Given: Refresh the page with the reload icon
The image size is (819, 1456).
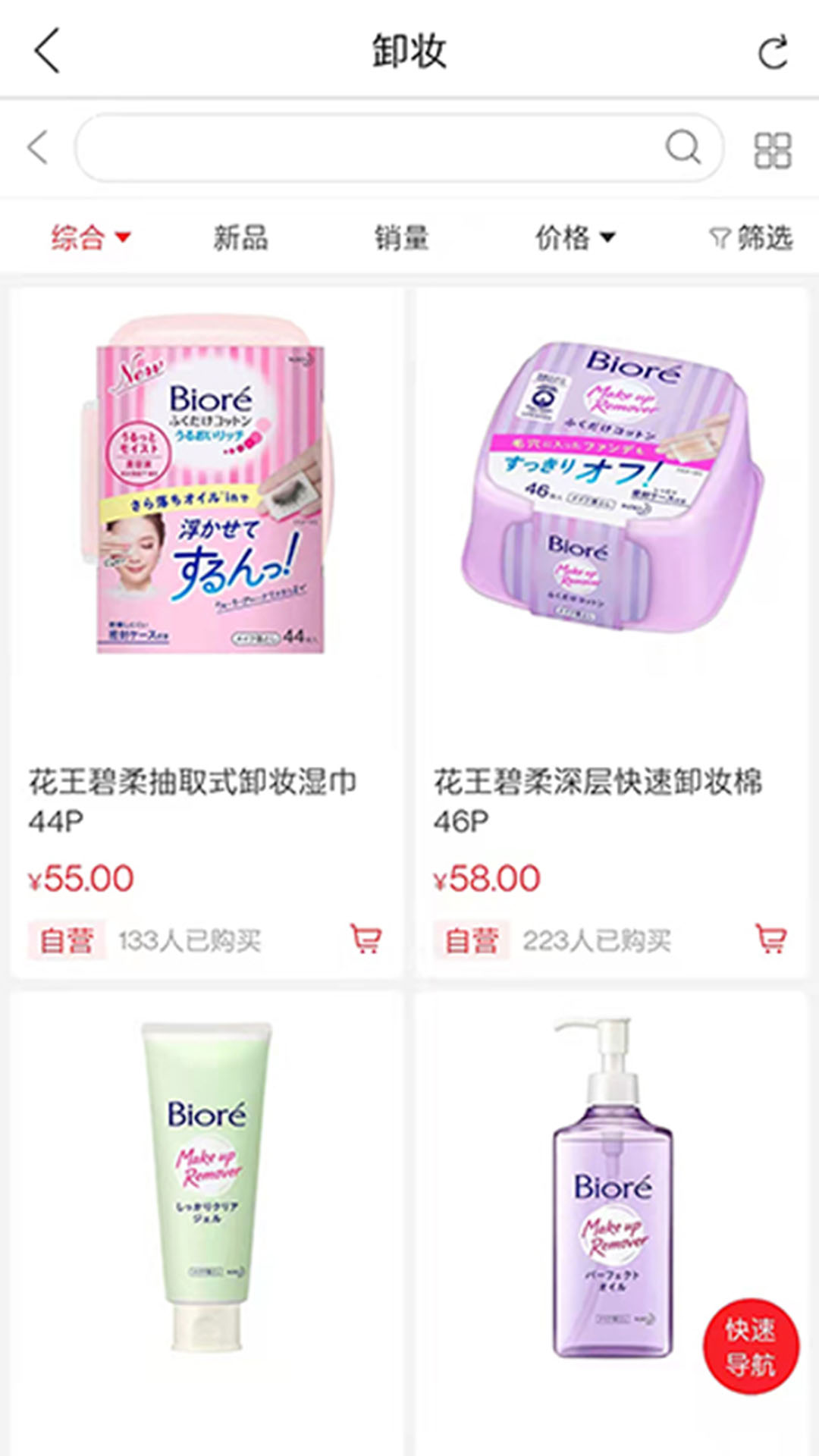Looking at the screenshot, I should tap(773, 52).
